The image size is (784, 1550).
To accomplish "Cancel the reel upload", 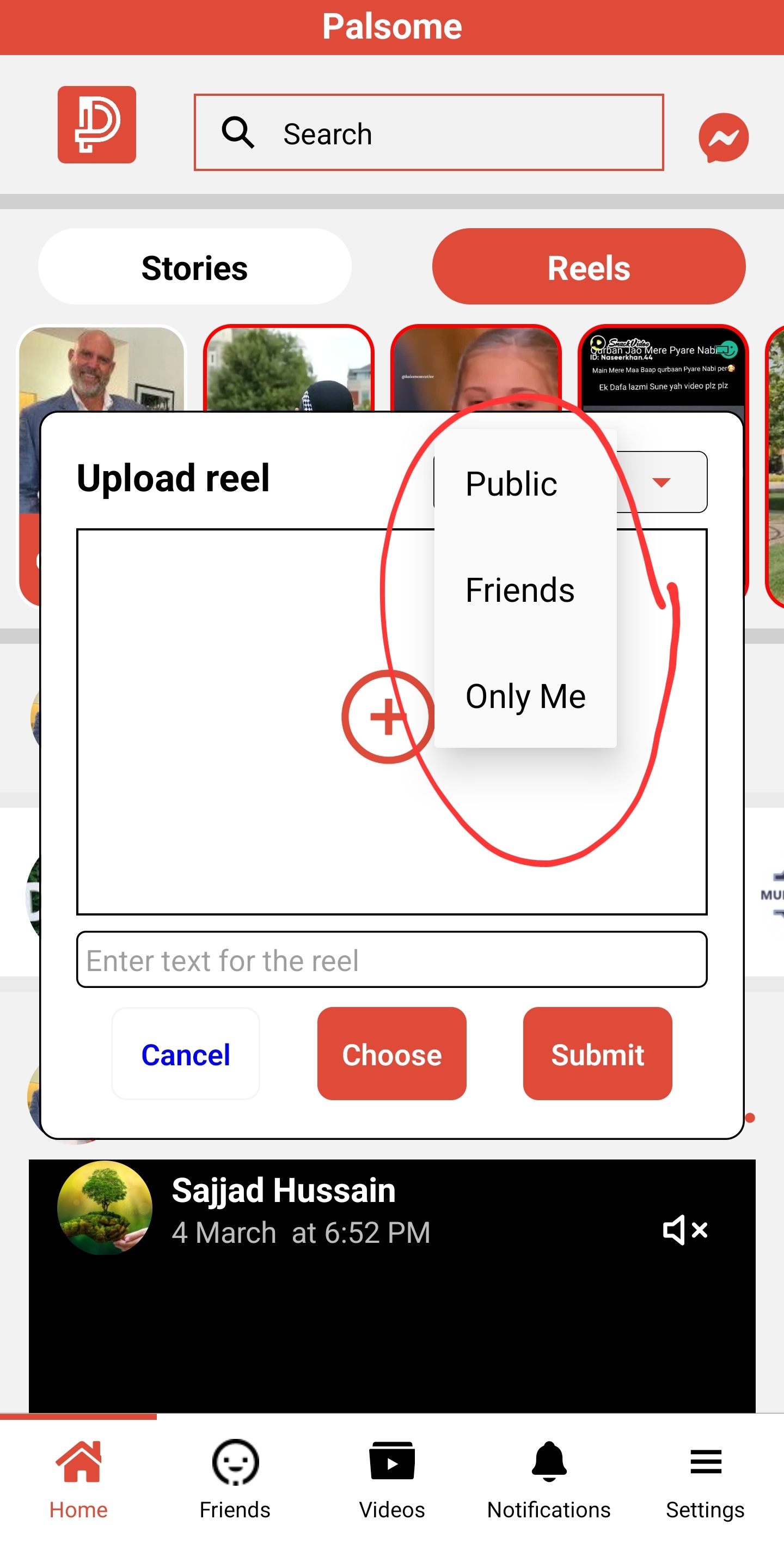I will pyautogui.click(x=185, y=1054).
